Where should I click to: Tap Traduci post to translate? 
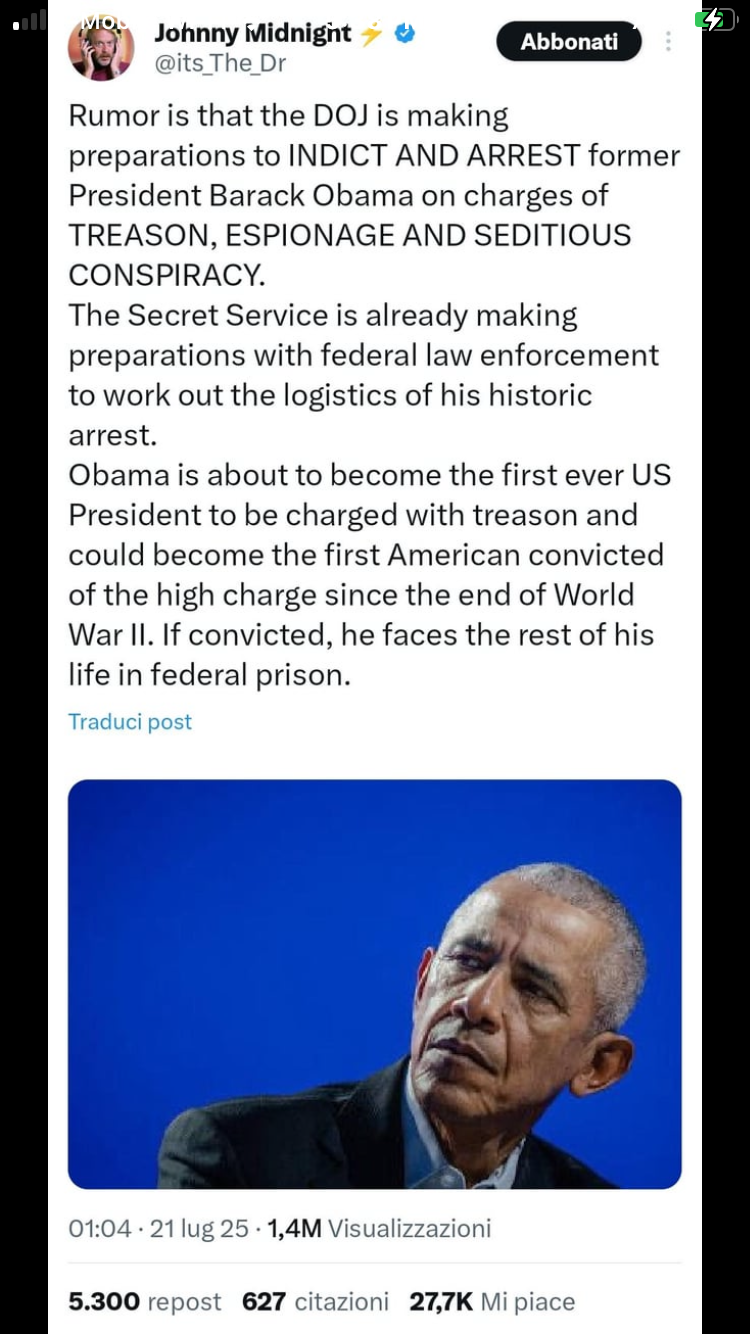(130, 722)
